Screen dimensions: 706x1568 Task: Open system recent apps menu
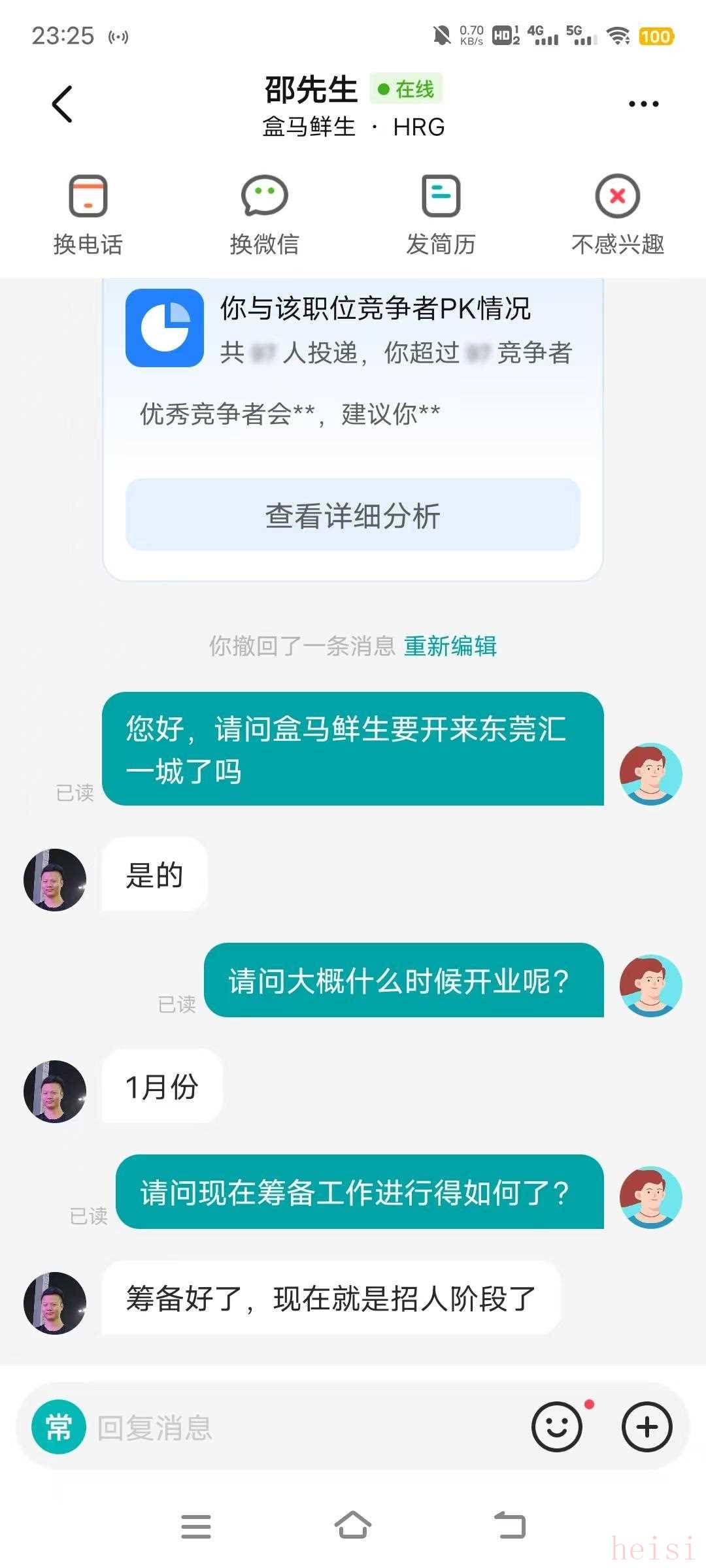tap(196, 1526)
